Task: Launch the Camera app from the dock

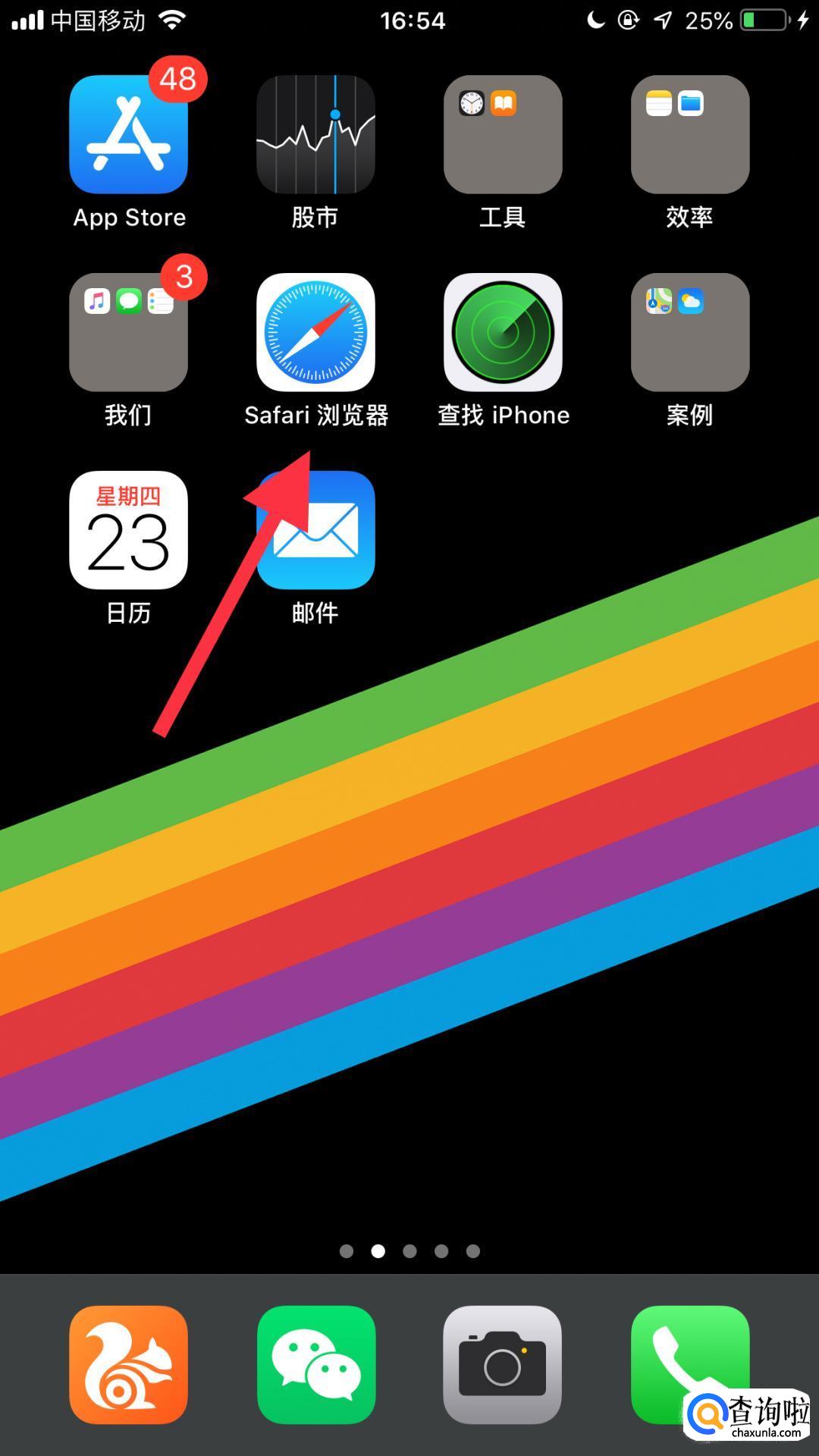Action: [503, 1364]
